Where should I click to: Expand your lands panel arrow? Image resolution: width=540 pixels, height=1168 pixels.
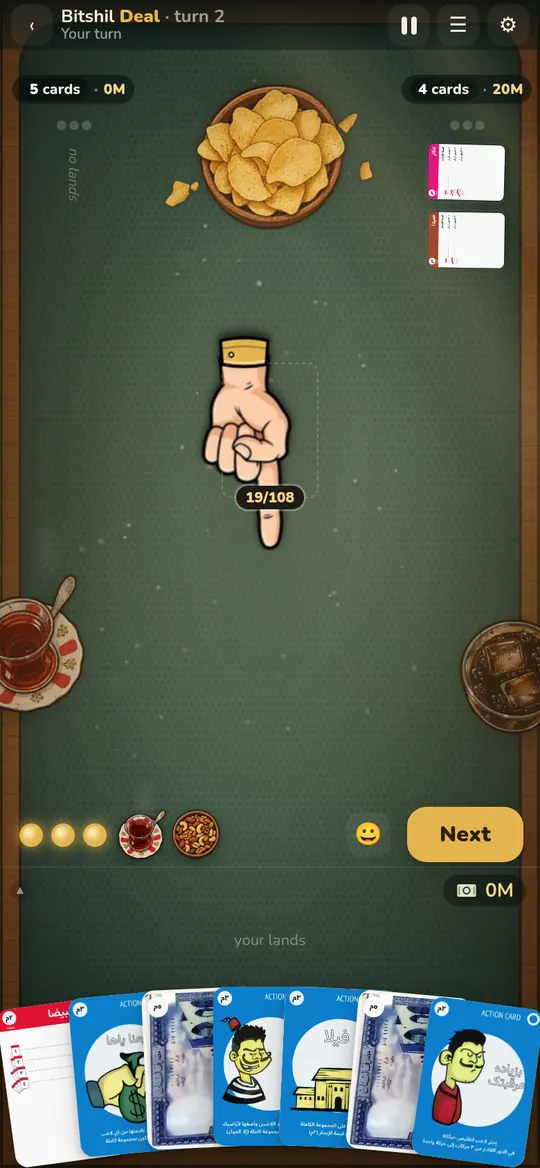tap(20, 890)
